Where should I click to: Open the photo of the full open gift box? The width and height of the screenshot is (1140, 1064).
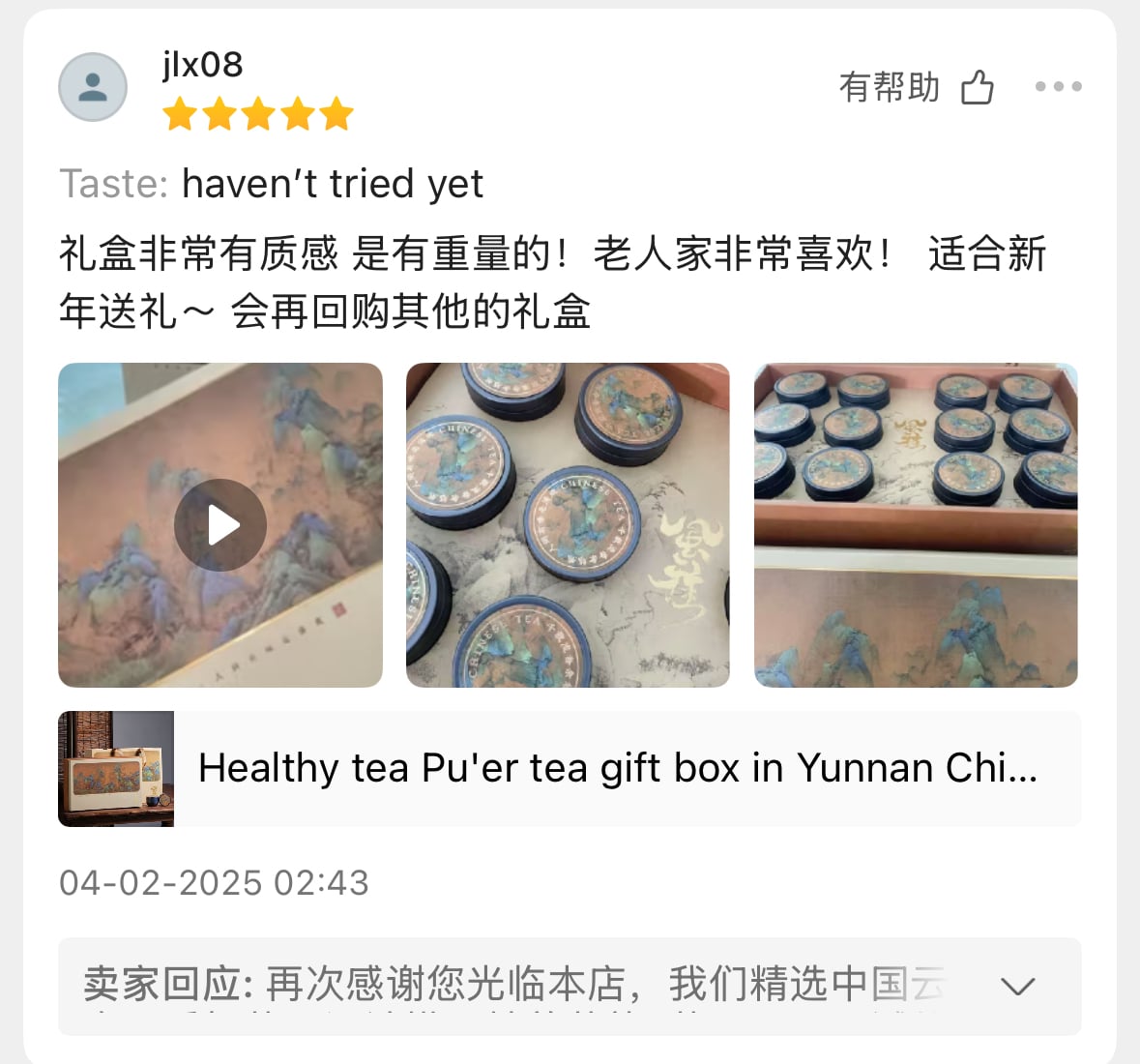pyautogui.click(x=916, y=525)
